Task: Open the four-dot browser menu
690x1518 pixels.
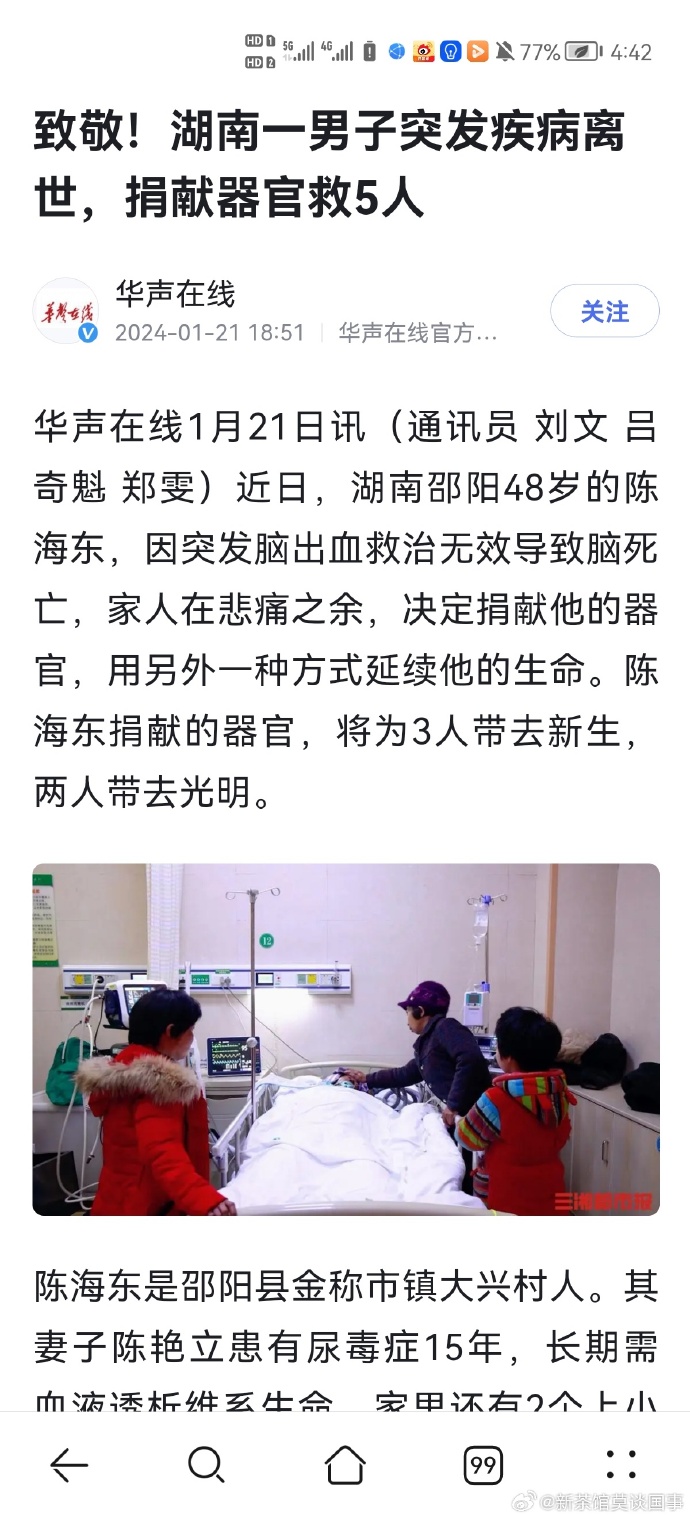Action: 621,1464
